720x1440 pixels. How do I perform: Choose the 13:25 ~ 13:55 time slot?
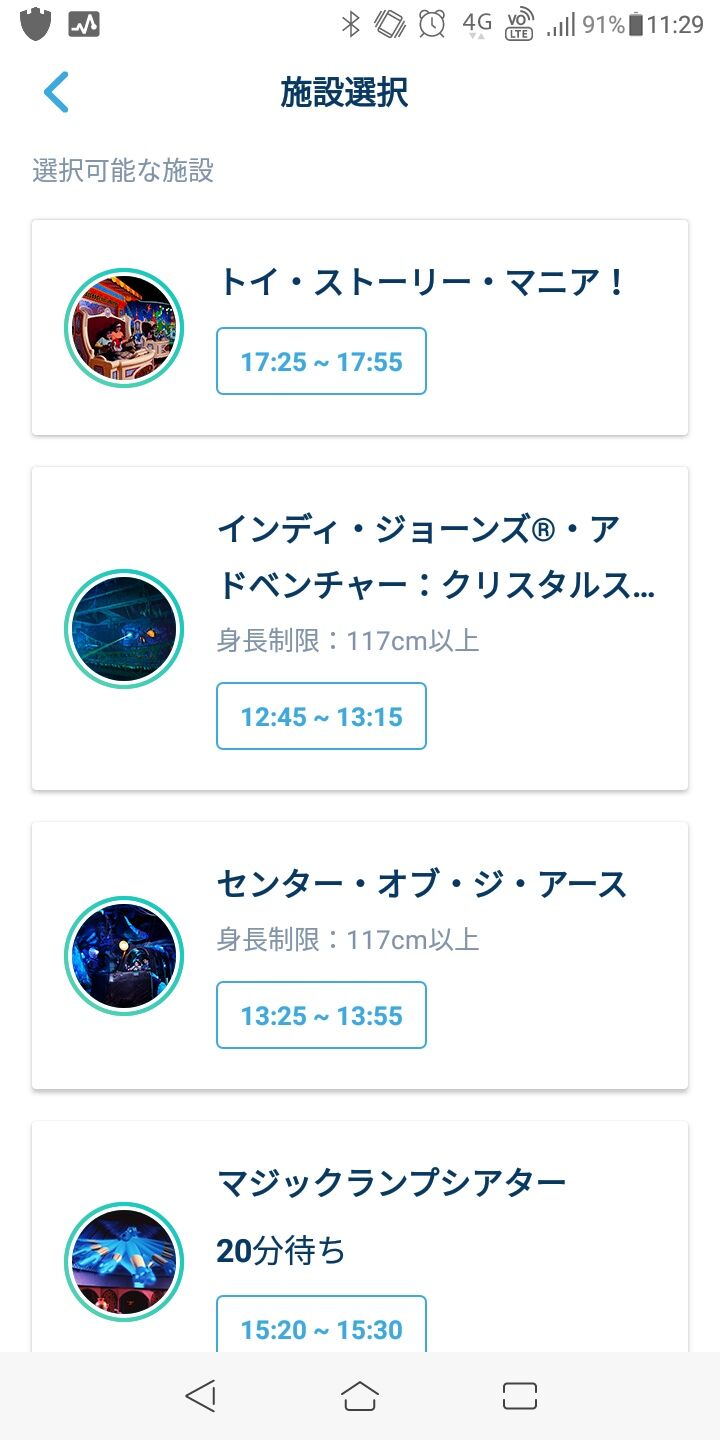tap(321, 1015)
